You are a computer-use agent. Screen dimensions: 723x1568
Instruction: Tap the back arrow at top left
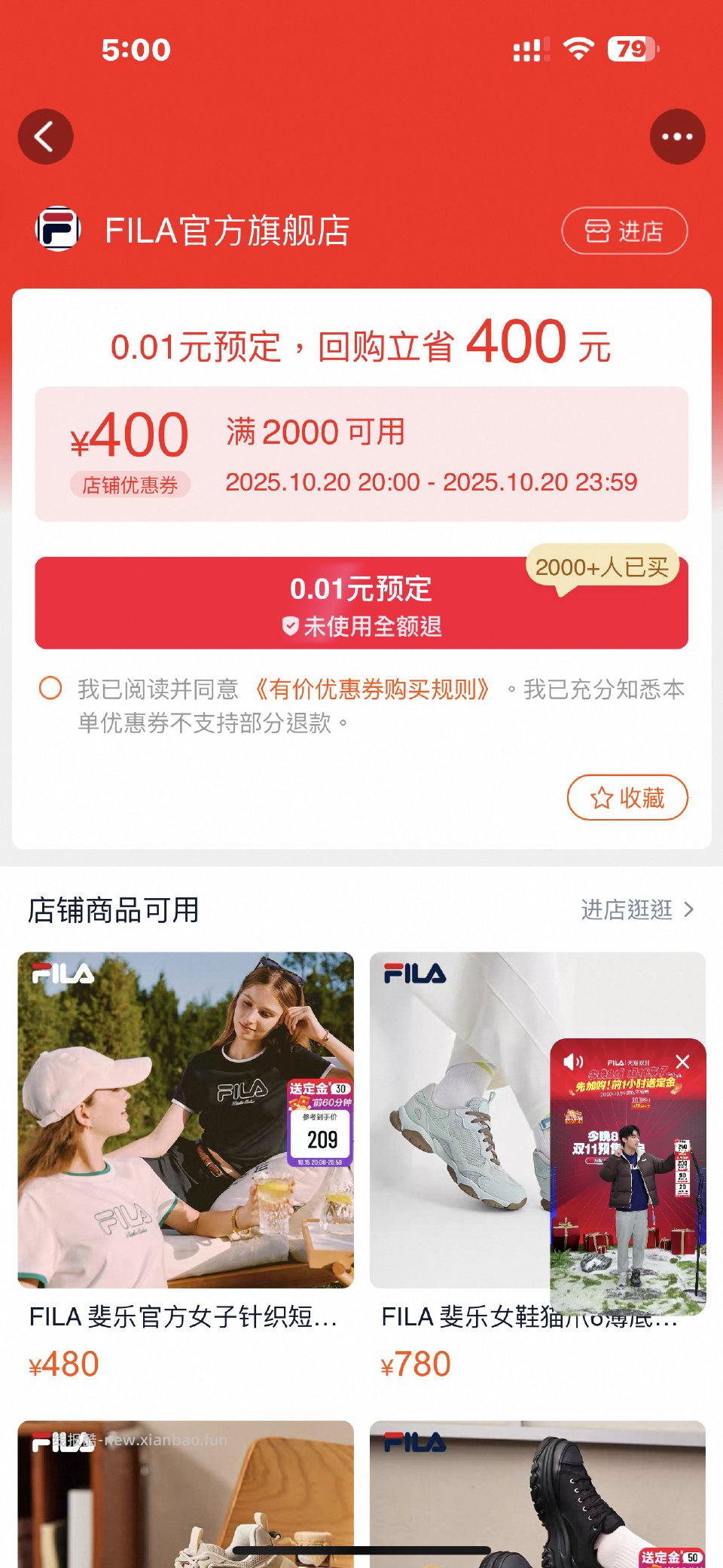tap(45, 136)
